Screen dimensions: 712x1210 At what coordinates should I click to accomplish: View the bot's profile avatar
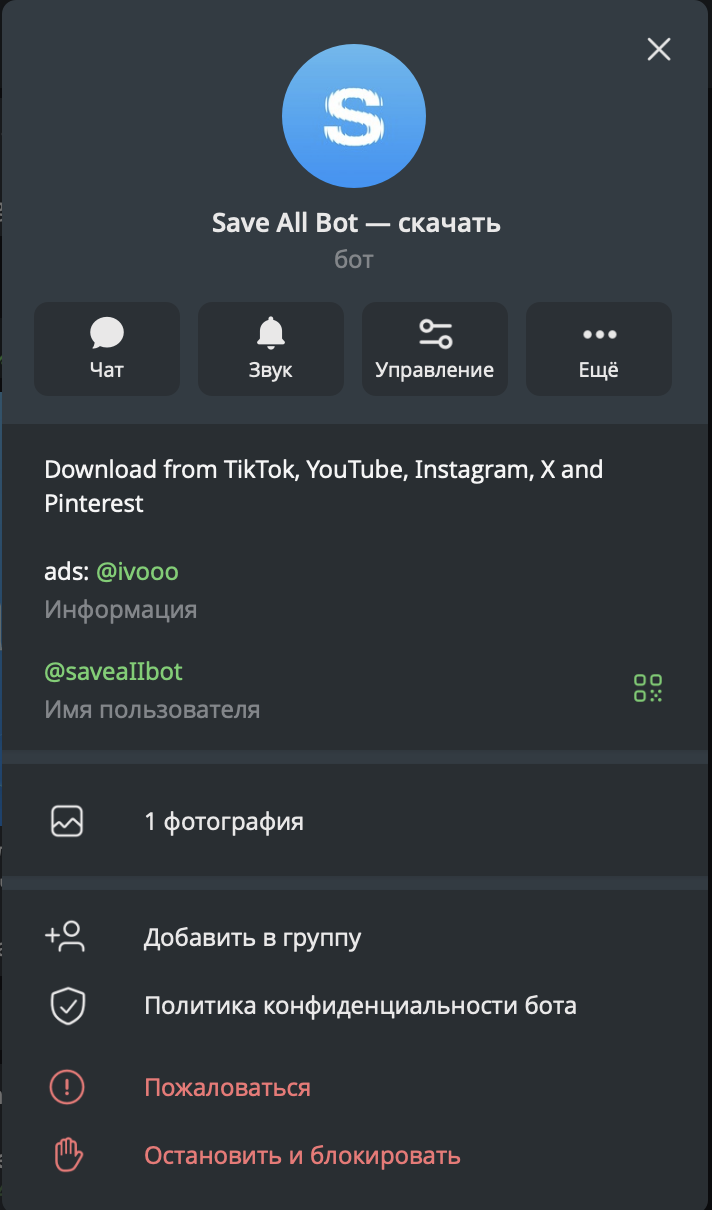(x=354, y=116)
